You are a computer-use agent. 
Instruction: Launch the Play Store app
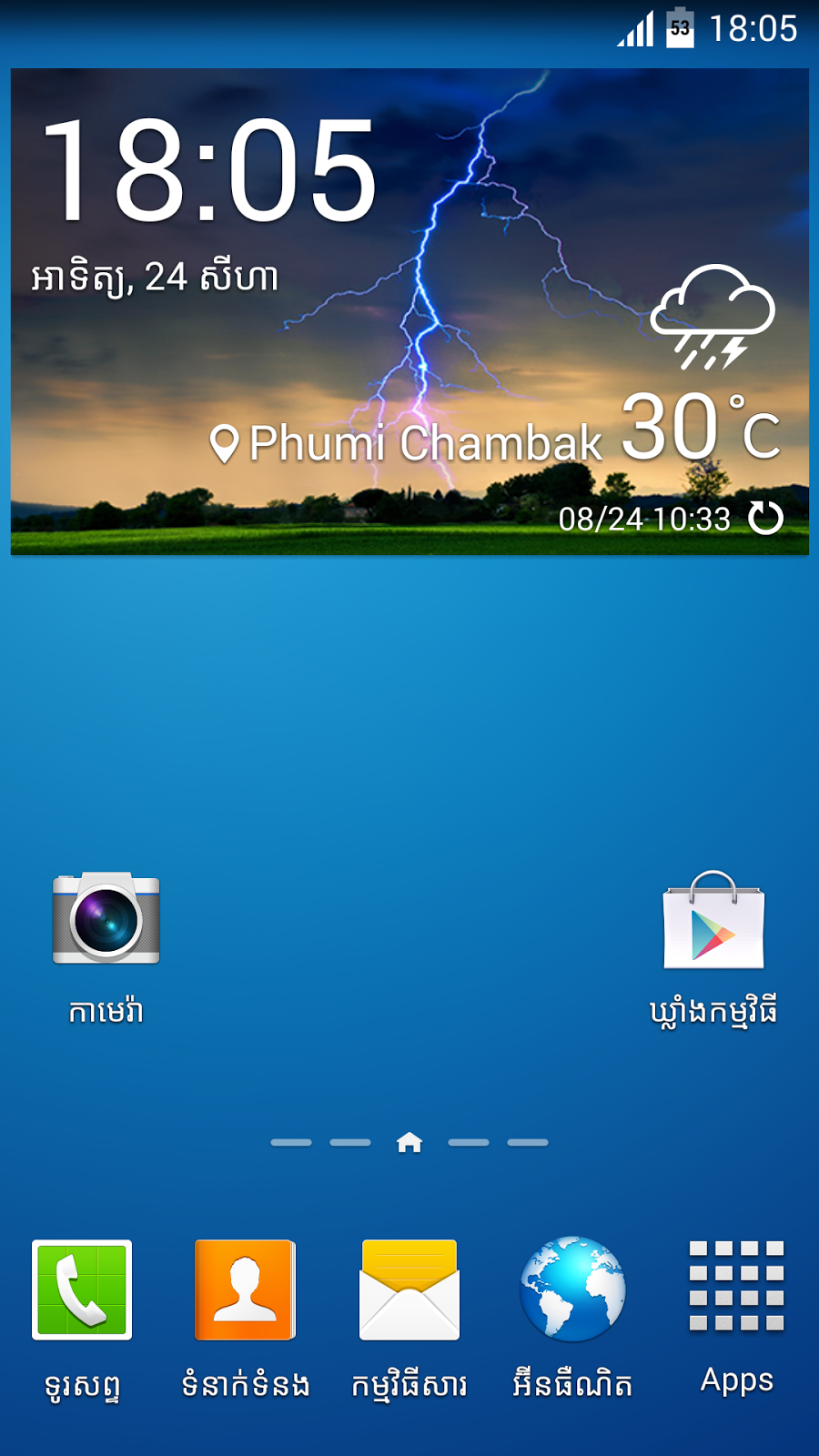pyautogui.click(x=713, y=921)
